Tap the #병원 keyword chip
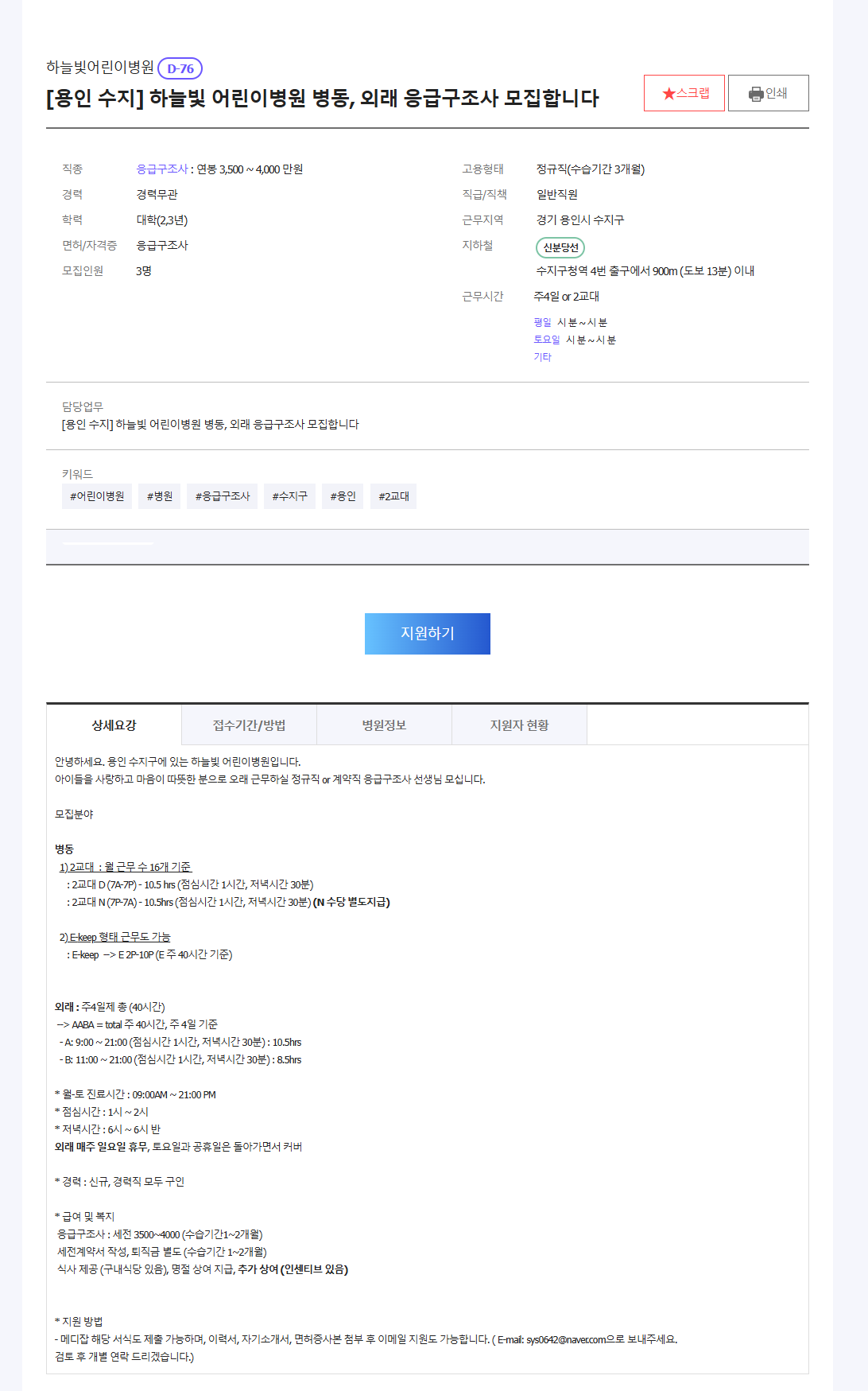This screenshot has height=1391, width=868. pyautogui.click(x=159, y=495)
